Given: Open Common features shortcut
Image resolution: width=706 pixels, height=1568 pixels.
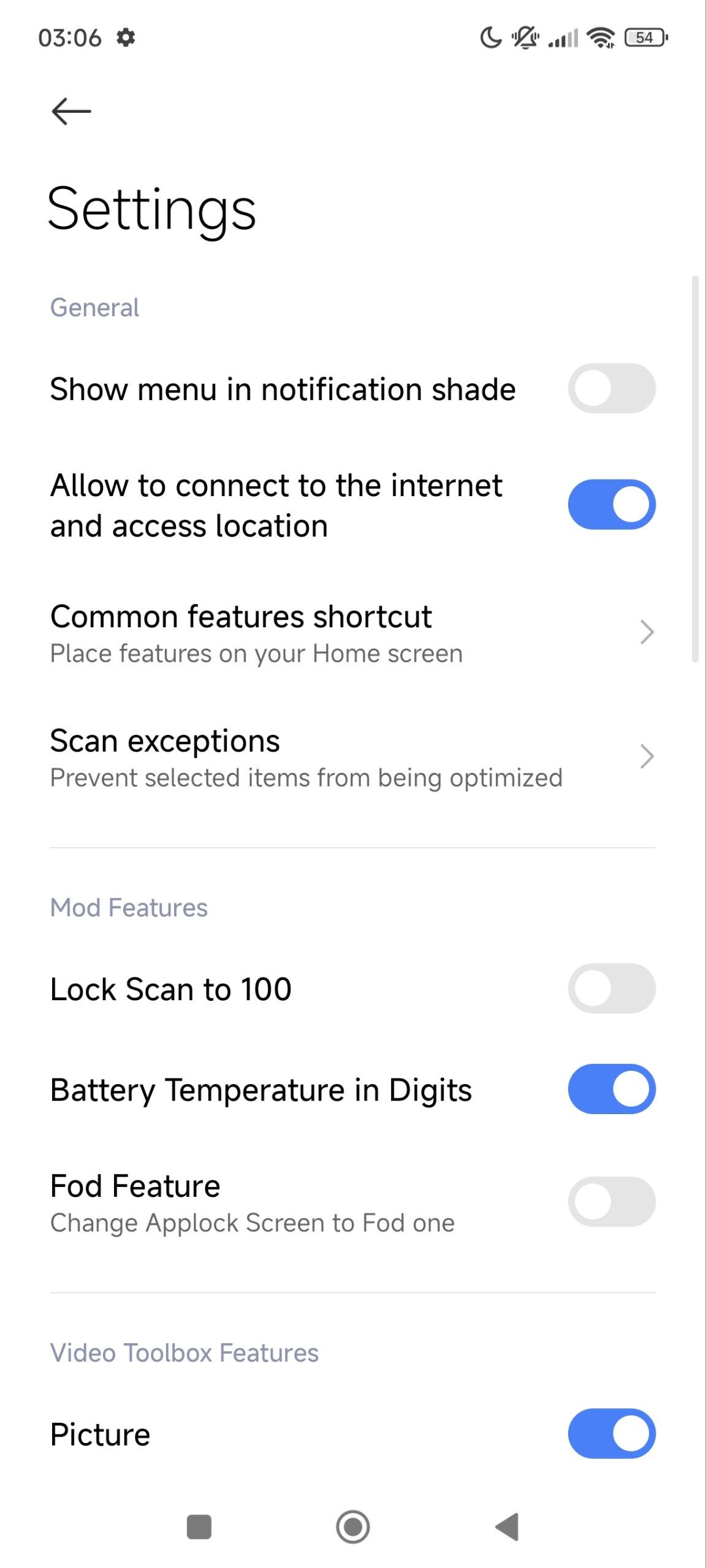Looking at the screenshot, I should point(353,633).
